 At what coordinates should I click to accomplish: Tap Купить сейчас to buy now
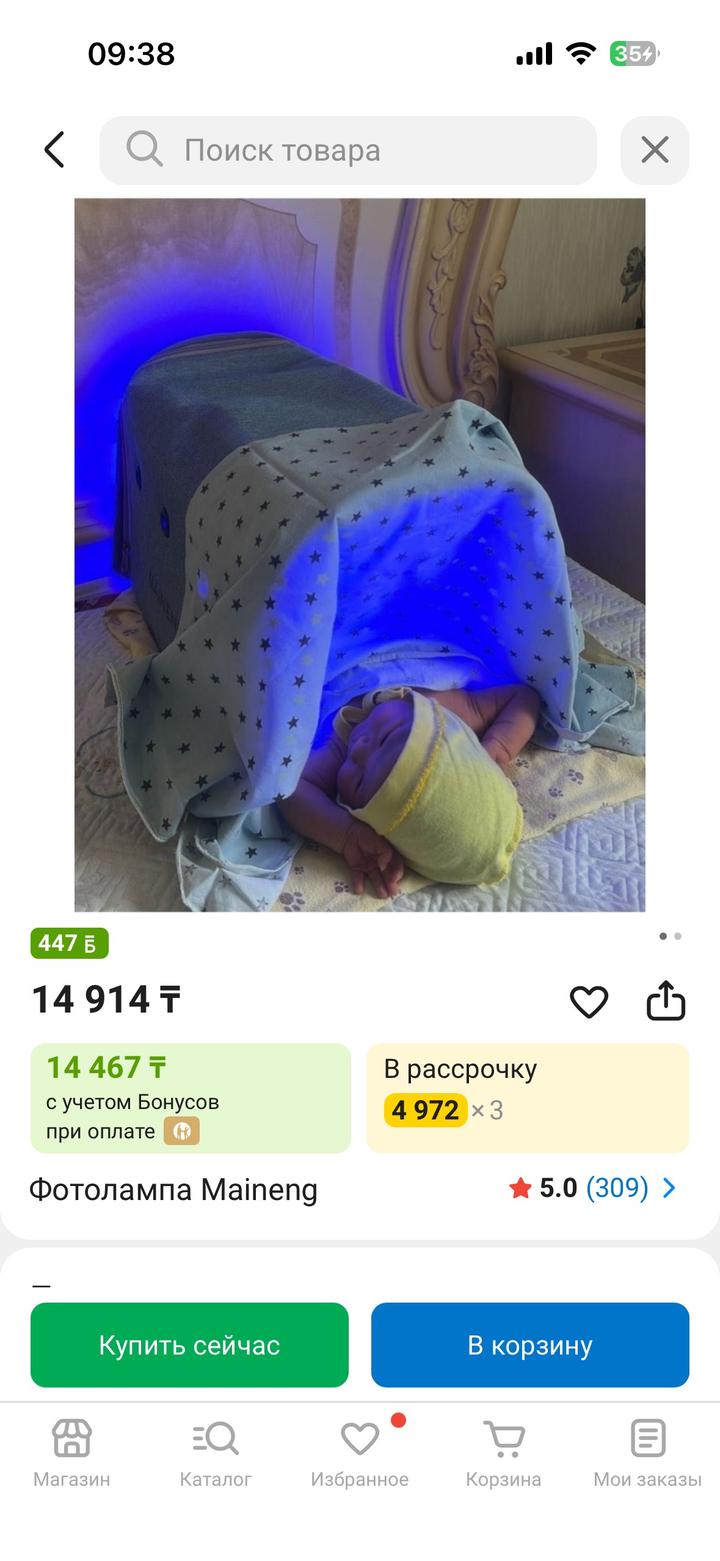click(189, 1345)
